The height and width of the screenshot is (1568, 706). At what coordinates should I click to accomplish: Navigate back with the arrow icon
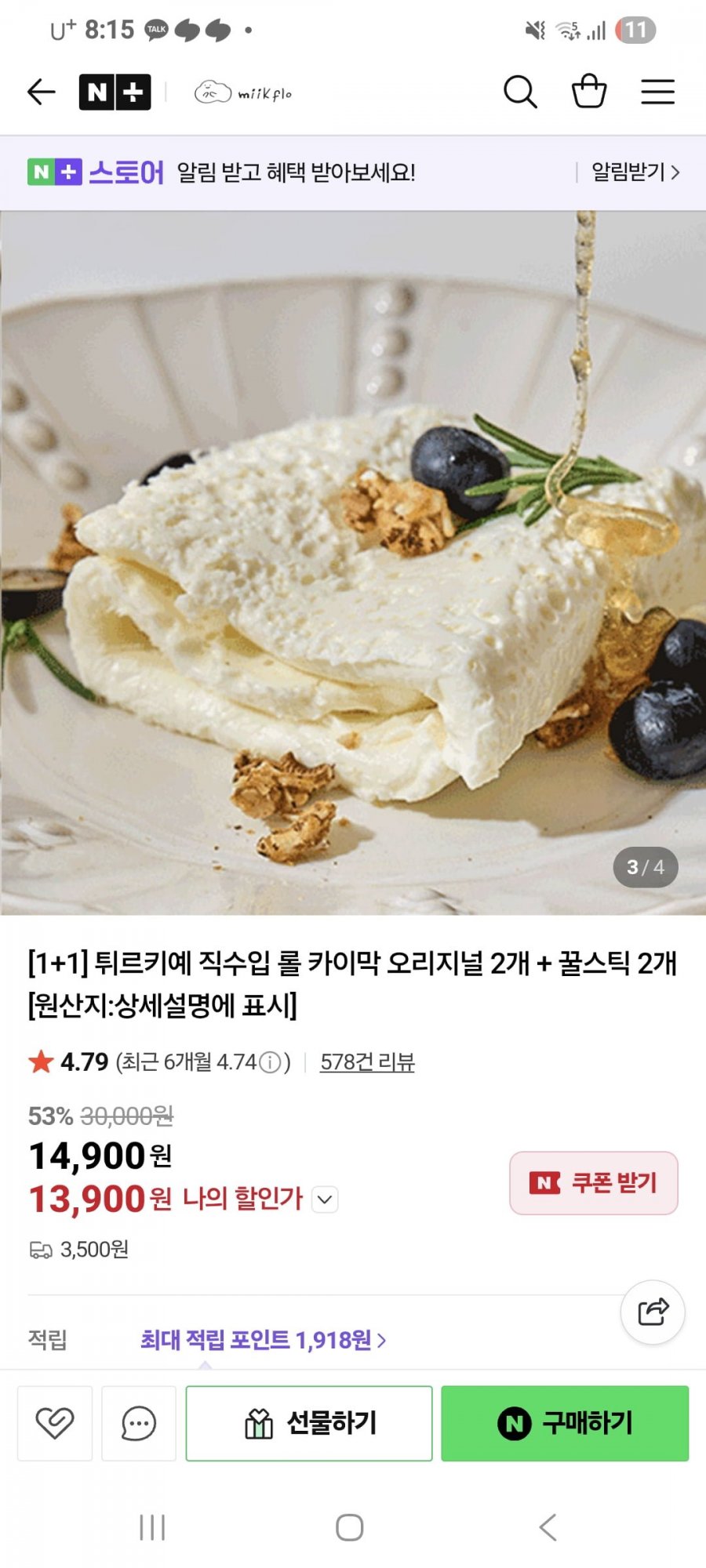pyautogui.click(x=40, y=92)
